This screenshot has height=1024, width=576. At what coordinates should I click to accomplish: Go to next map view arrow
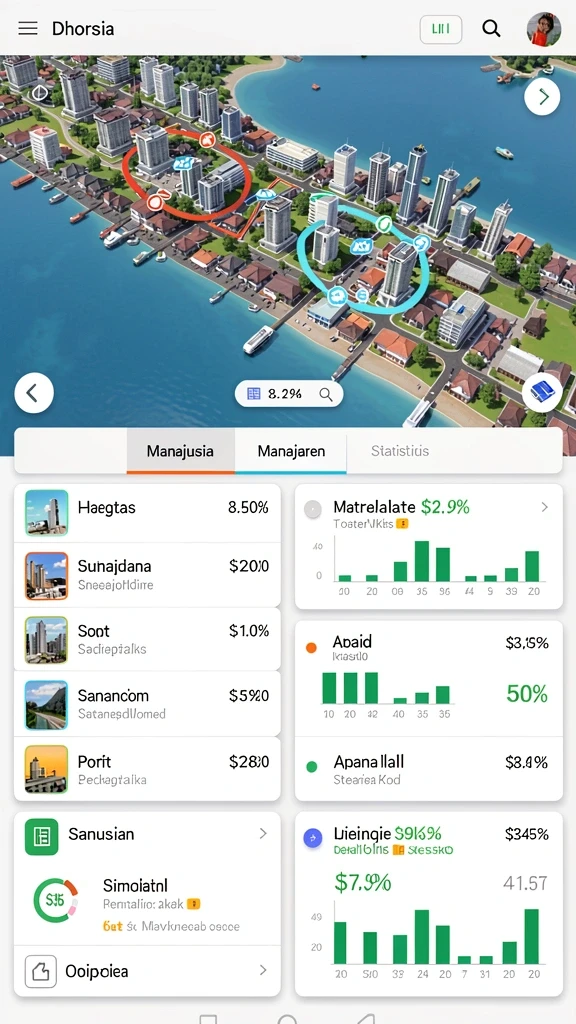click(x=542, y=97)
